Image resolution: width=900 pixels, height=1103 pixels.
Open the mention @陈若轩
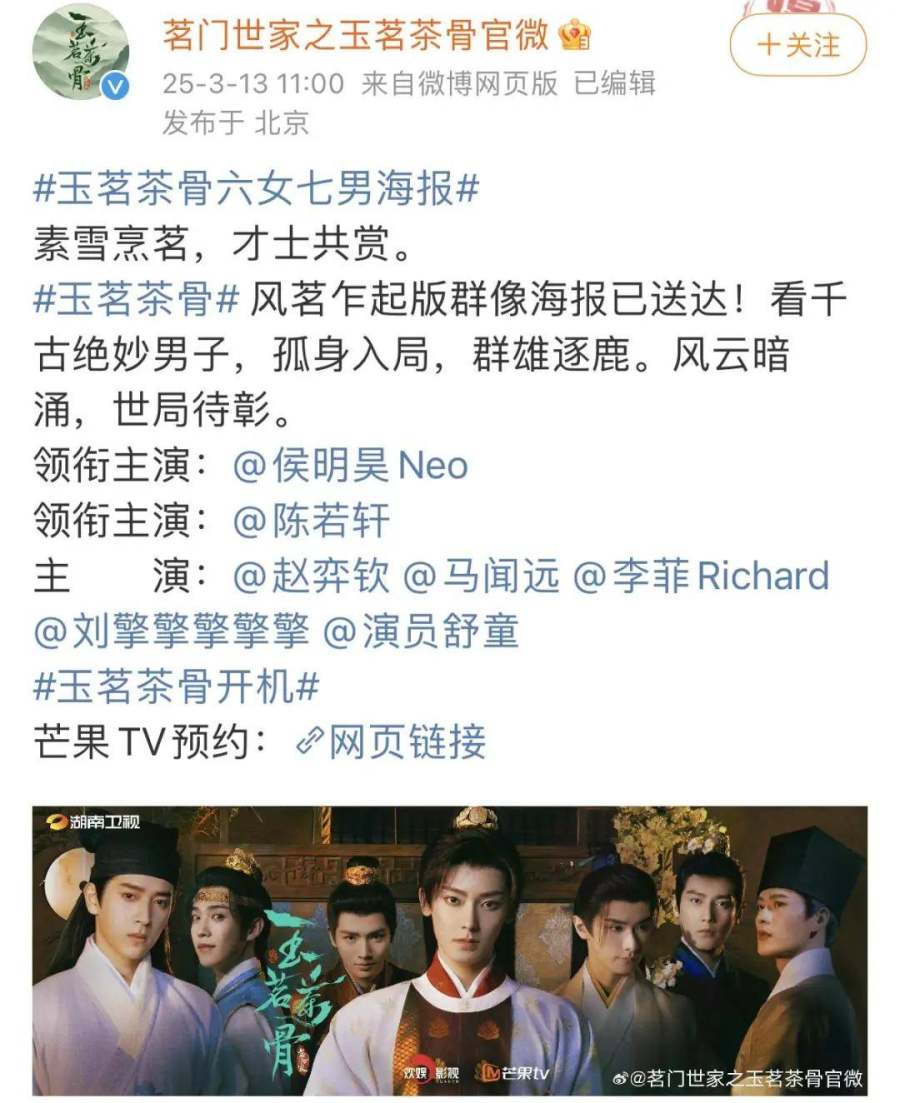coord(310,520)
